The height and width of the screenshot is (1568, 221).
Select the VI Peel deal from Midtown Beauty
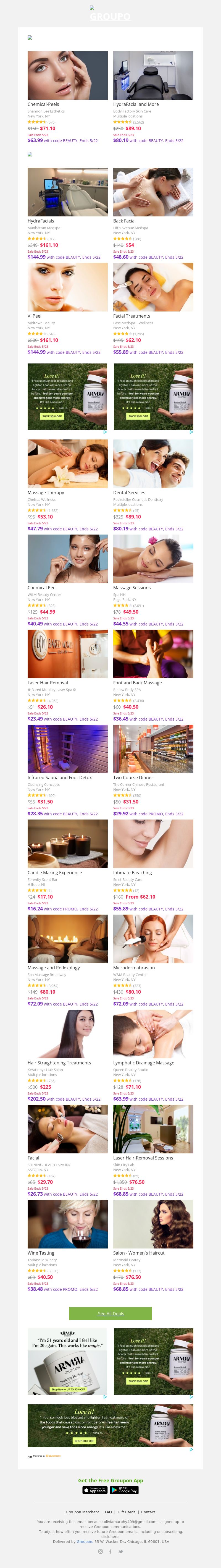pos(67,287)
